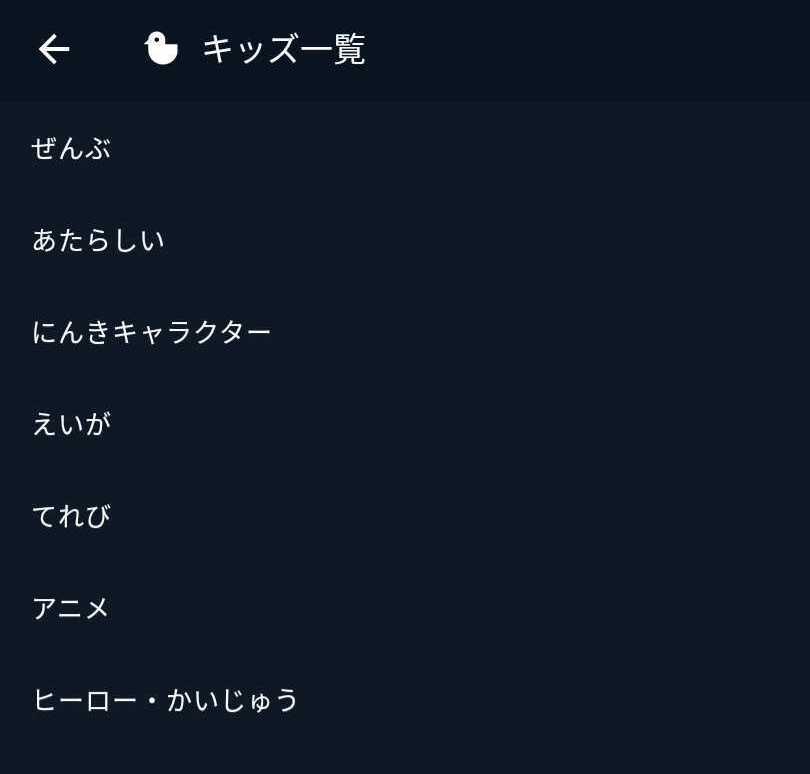Viewport: 810px width, 774px height.
Task: Open ヒーロー・かいじゅう category
Action: coord(165,700)
